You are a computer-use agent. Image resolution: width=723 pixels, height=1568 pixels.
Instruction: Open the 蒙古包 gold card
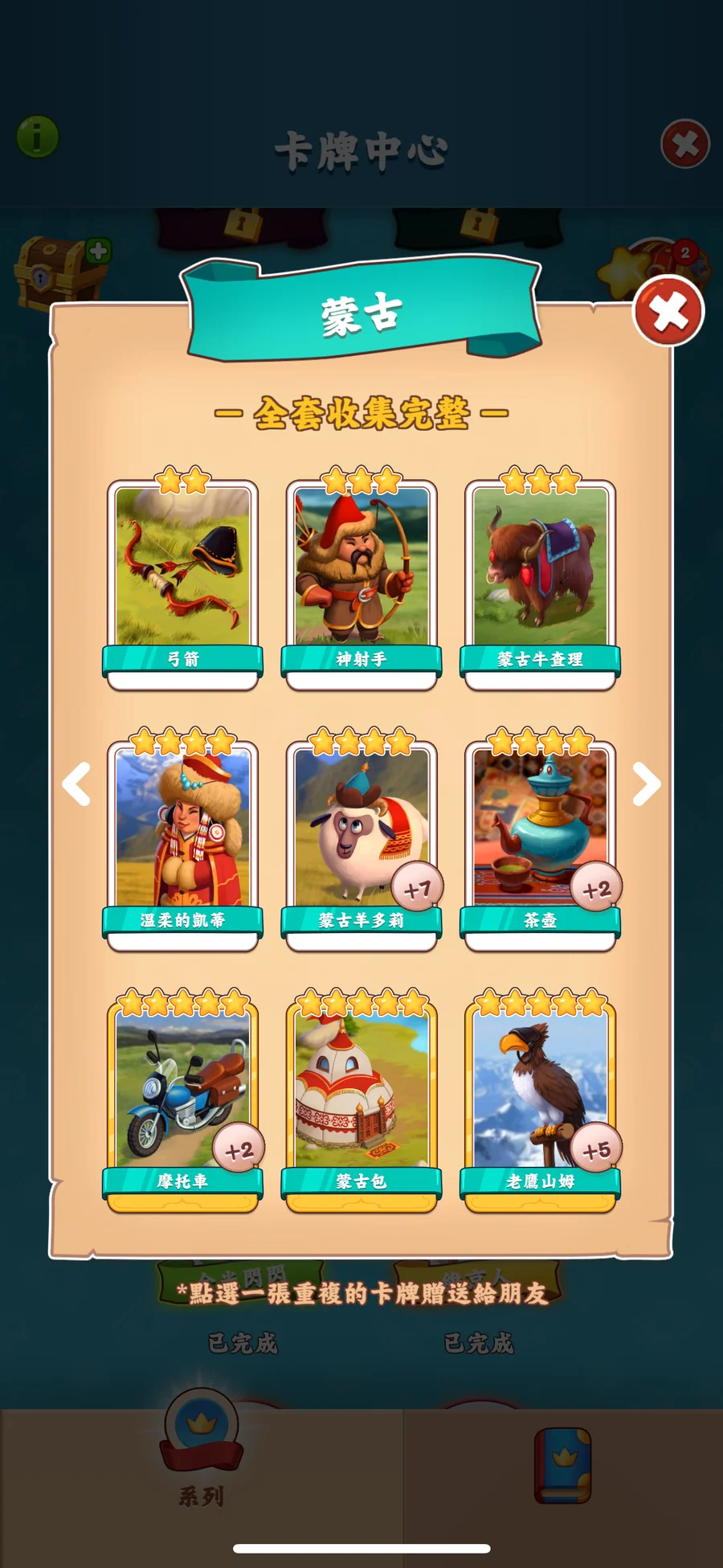coord(361,1100)
